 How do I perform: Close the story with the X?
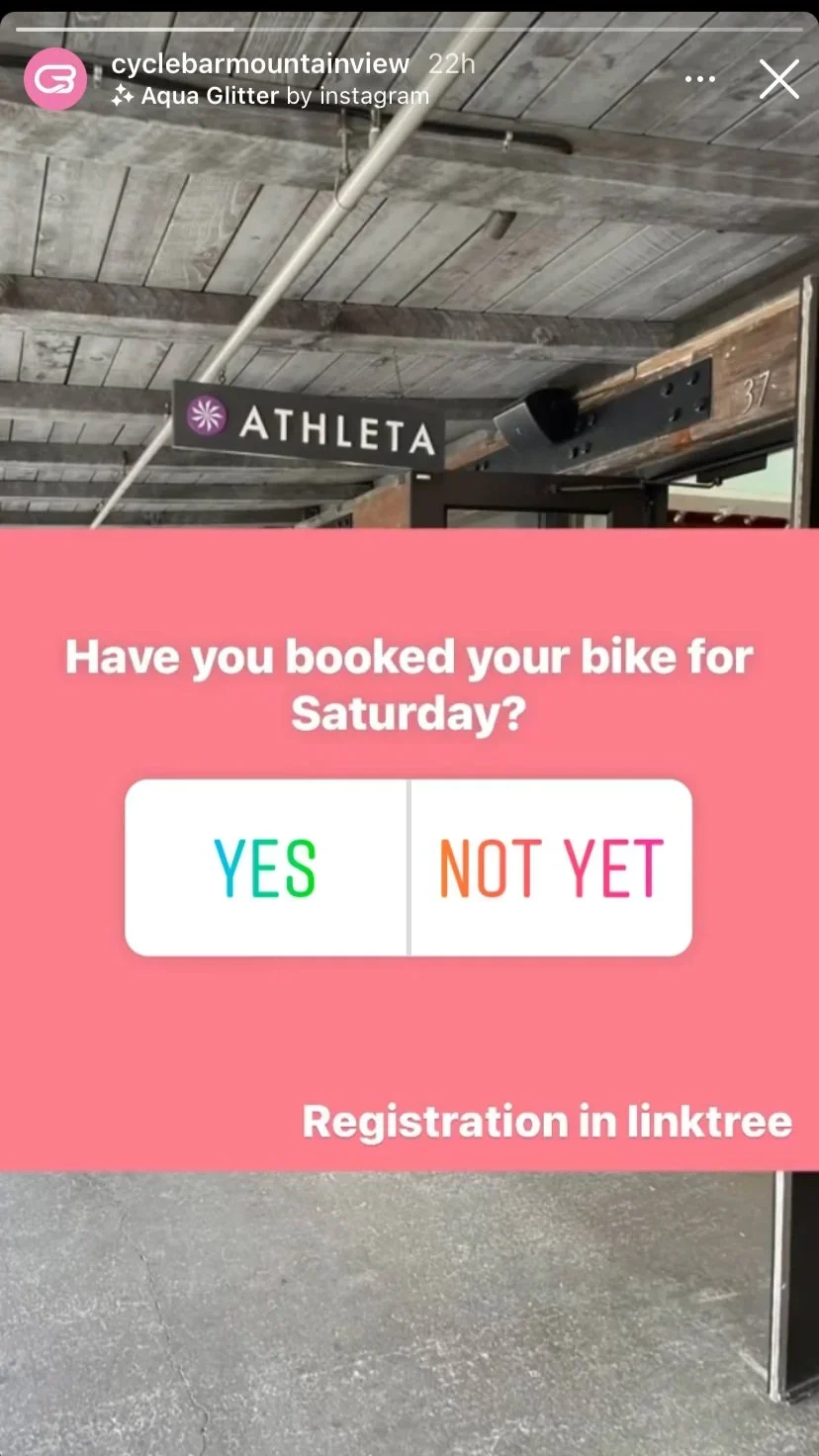[779, 79]
